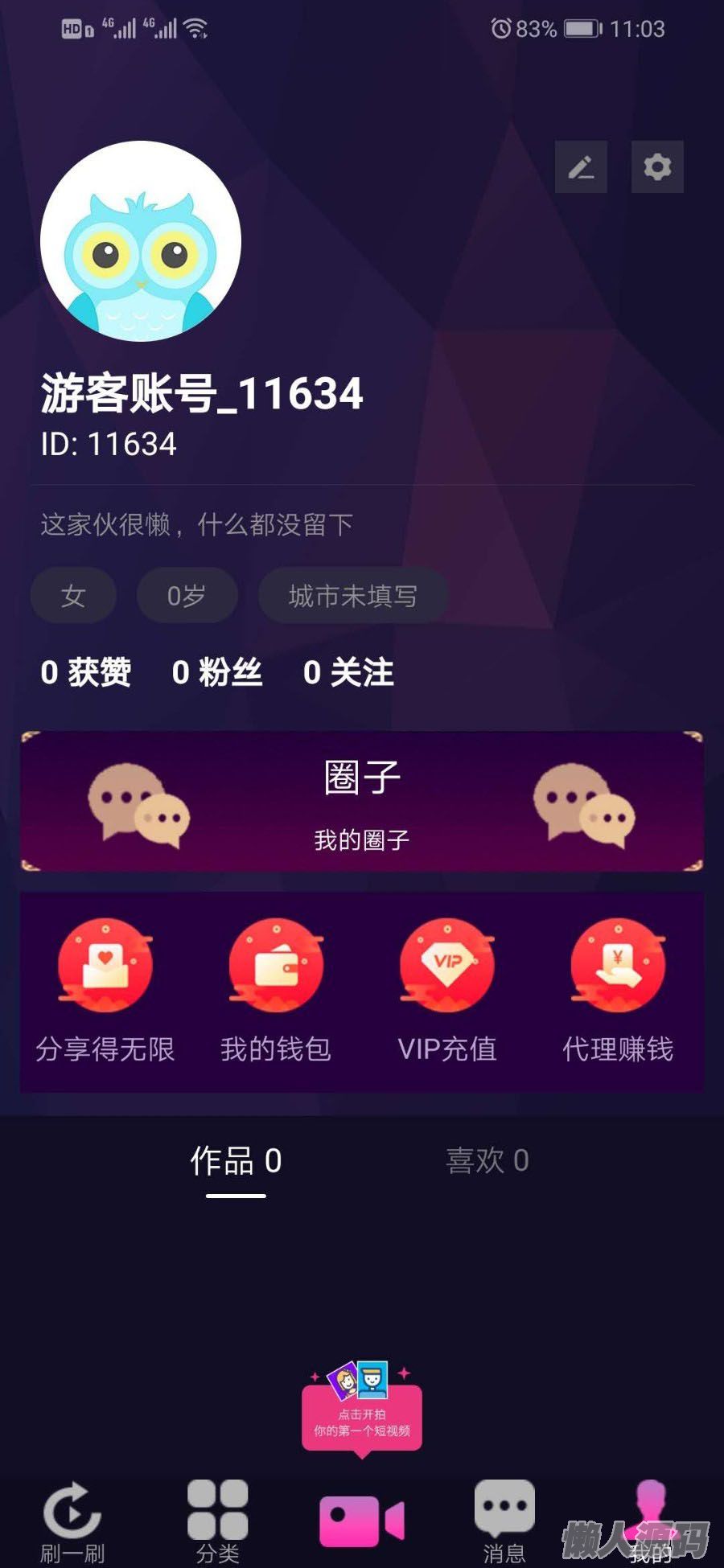
Task: Switch to the 喜欢 tab
Action: point(487,1161)
